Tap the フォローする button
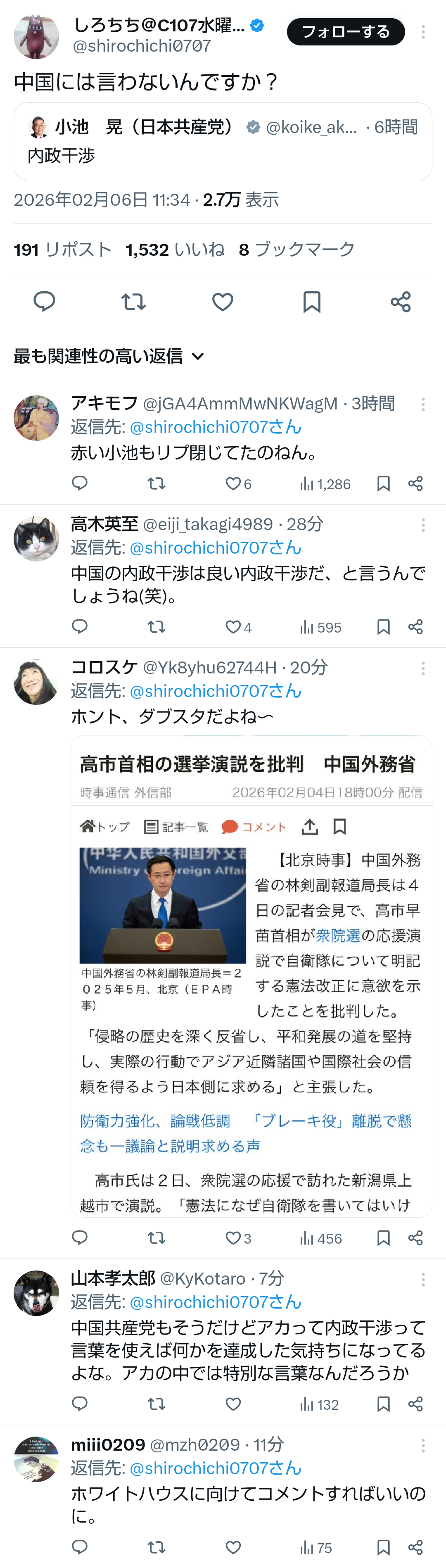 (x=345, y=32)
